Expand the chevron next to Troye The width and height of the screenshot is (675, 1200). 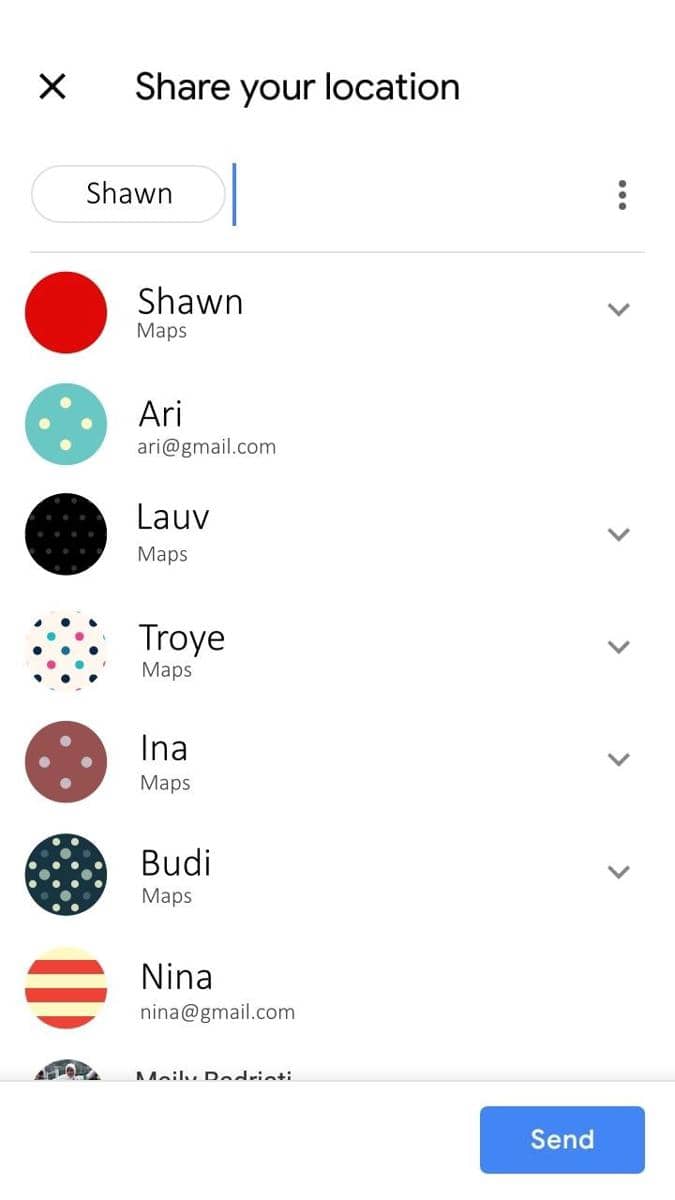(x=618, y=647)
